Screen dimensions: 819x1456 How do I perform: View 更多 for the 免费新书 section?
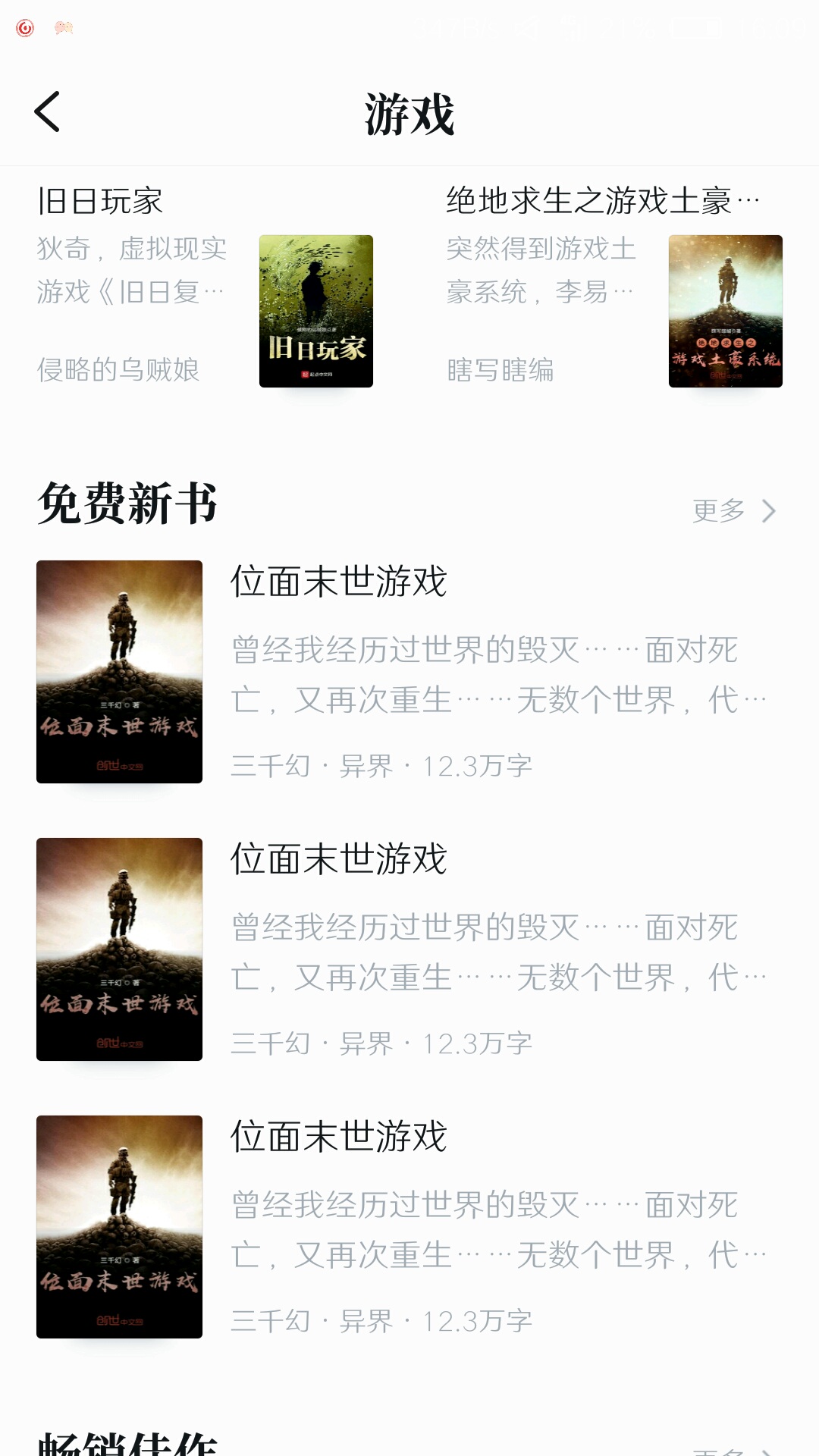pyautogui.click(x=734, y=511)
